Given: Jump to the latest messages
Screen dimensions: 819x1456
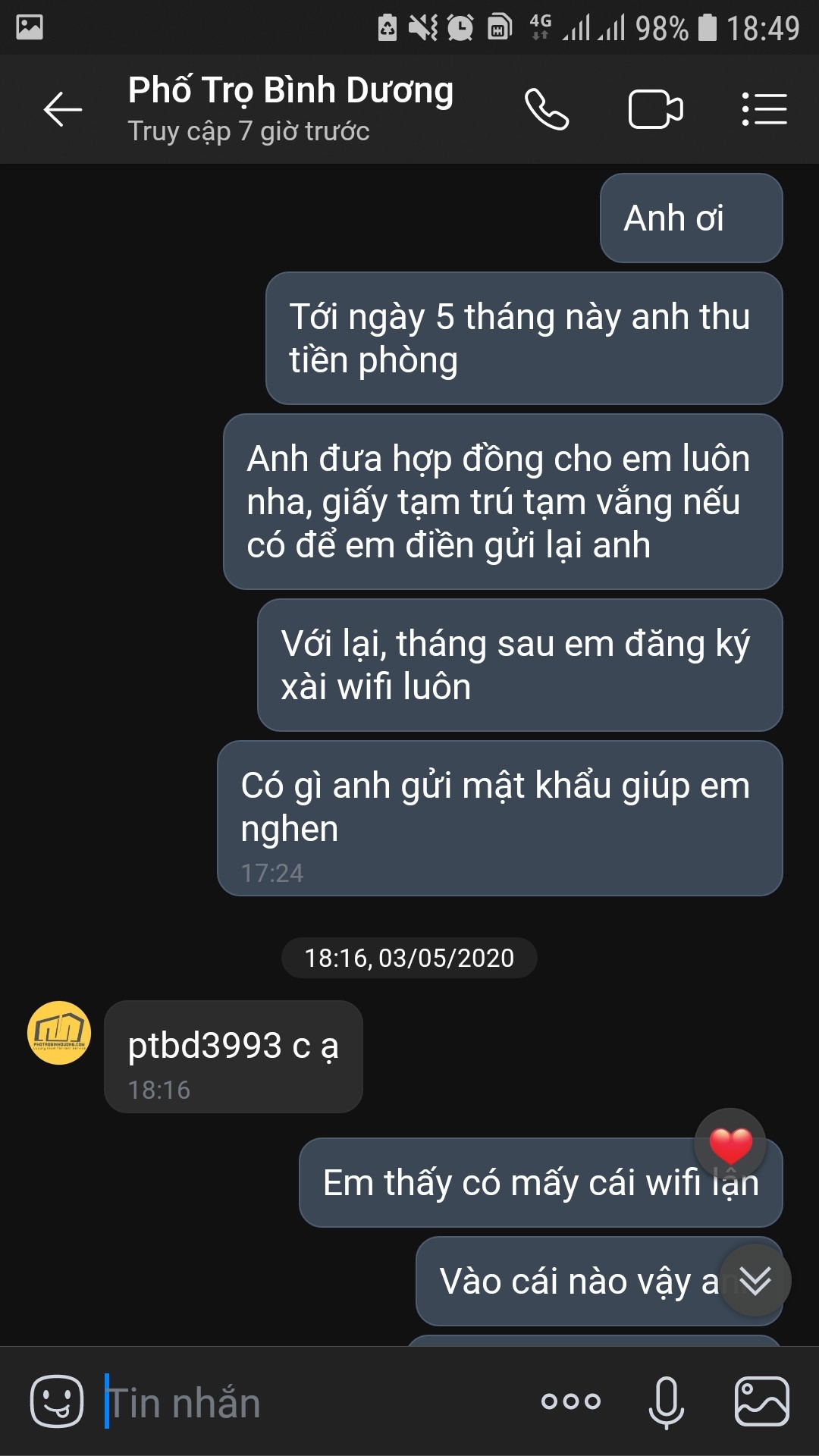Looking at the screenshot, I should 755,1280.
